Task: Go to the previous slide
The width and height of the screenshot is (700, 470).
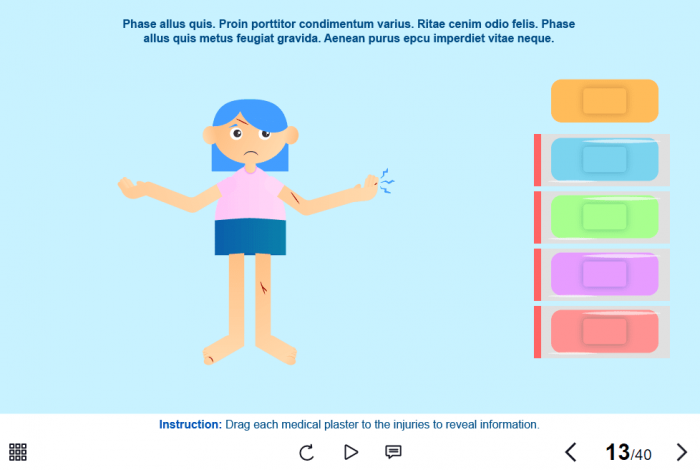Action: pos(571,452)
